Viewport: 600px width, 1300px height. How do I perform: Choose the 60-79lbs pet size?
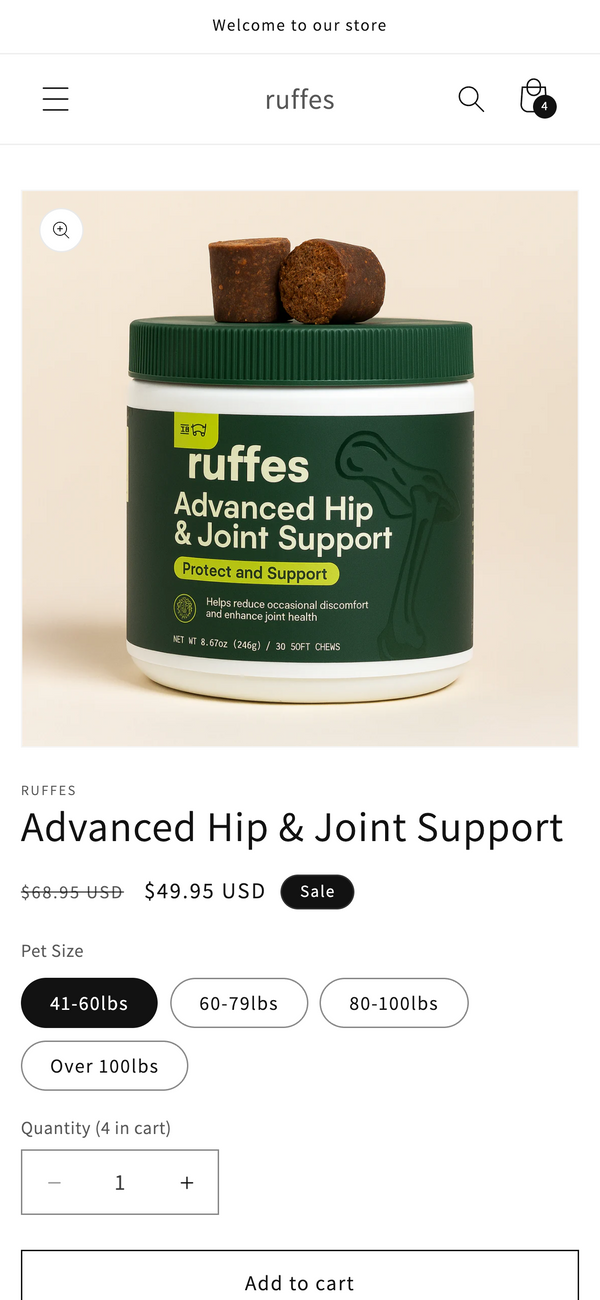pyautogui.click(x=239, y=1003)
